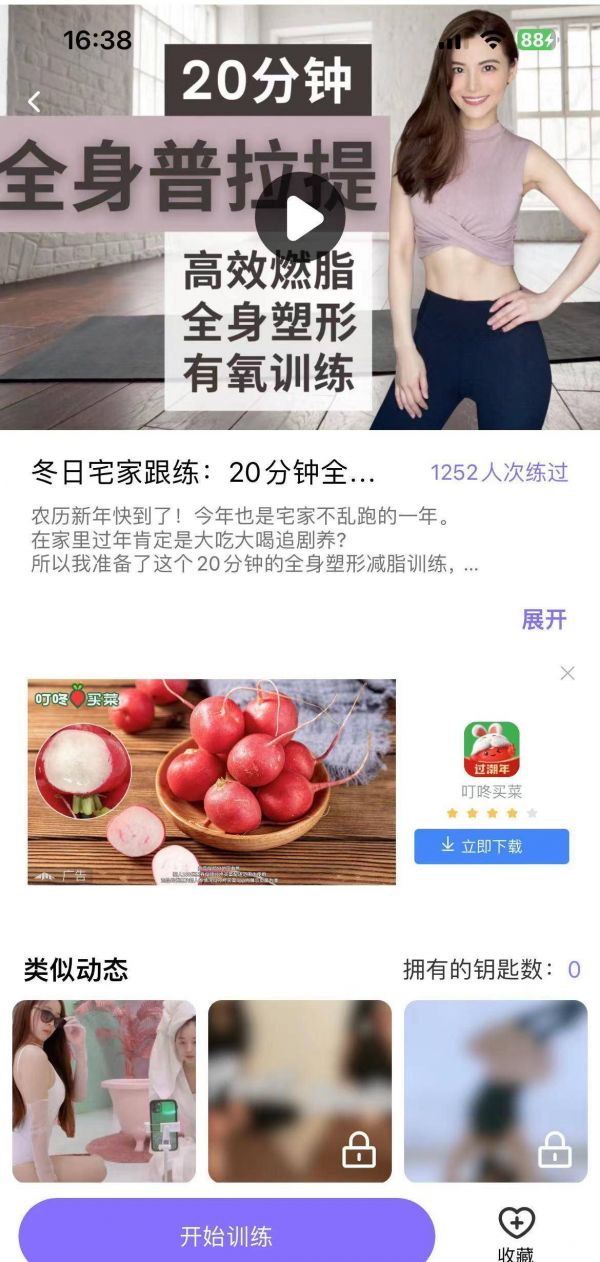Screen dimensions: 600x1262
Task: Dismiss the 叮咚买菜 advertisement
Action: 568,673
